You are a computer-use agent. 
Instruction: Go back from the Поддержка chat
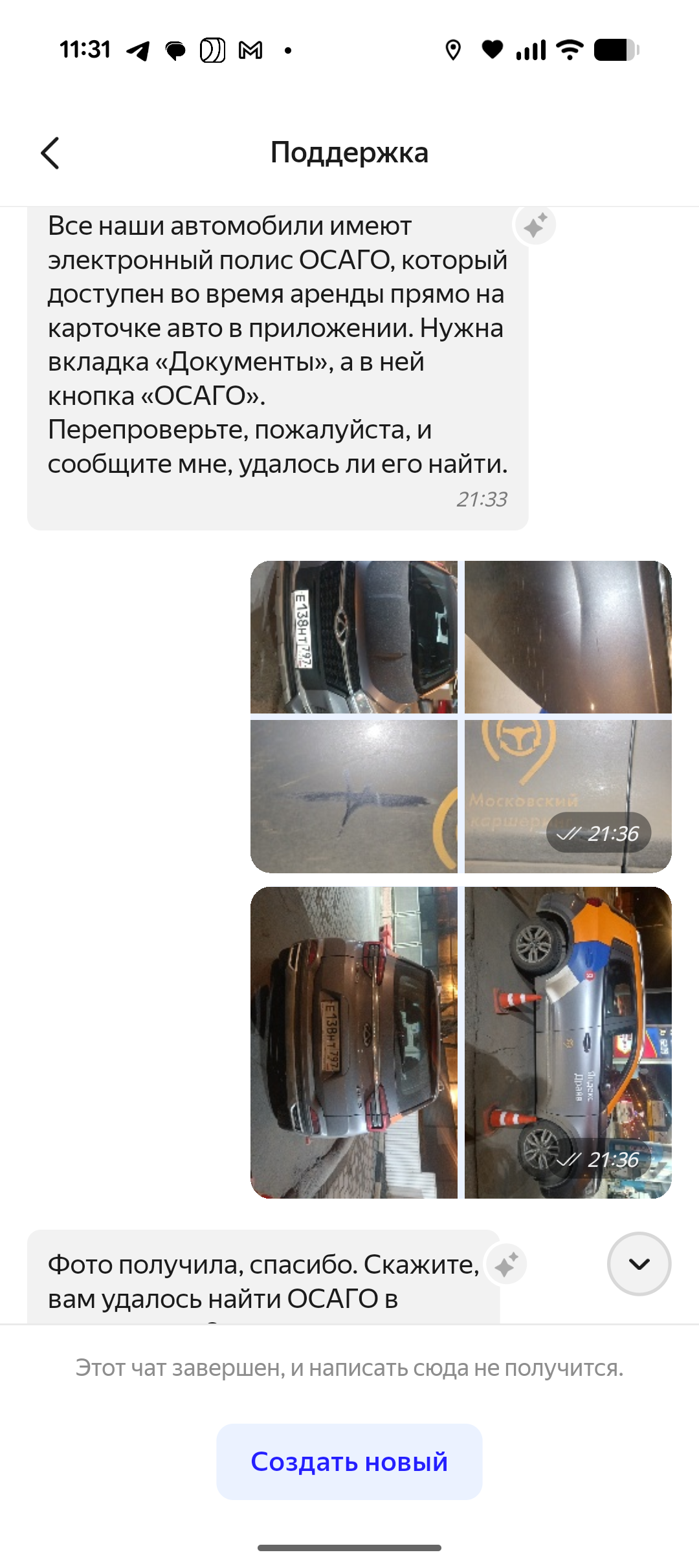(x=50, y=153)
